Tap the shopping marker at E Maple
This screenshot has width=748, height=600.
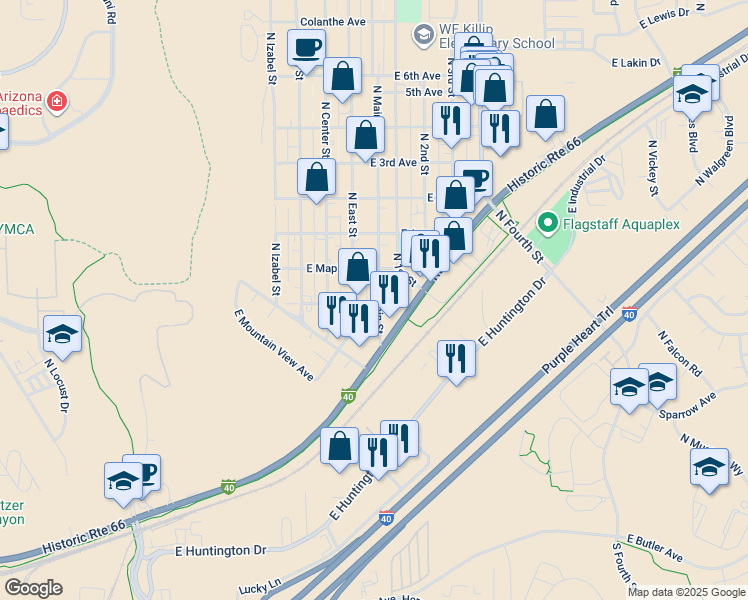[x=357, y=267]
